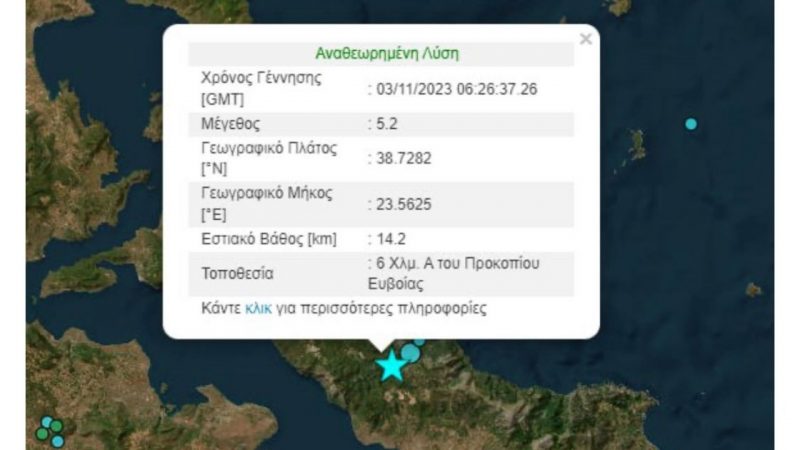This screenshot has width=800, height=450.
Task: Select the star epicenter marker
Action: click(391, 367)
